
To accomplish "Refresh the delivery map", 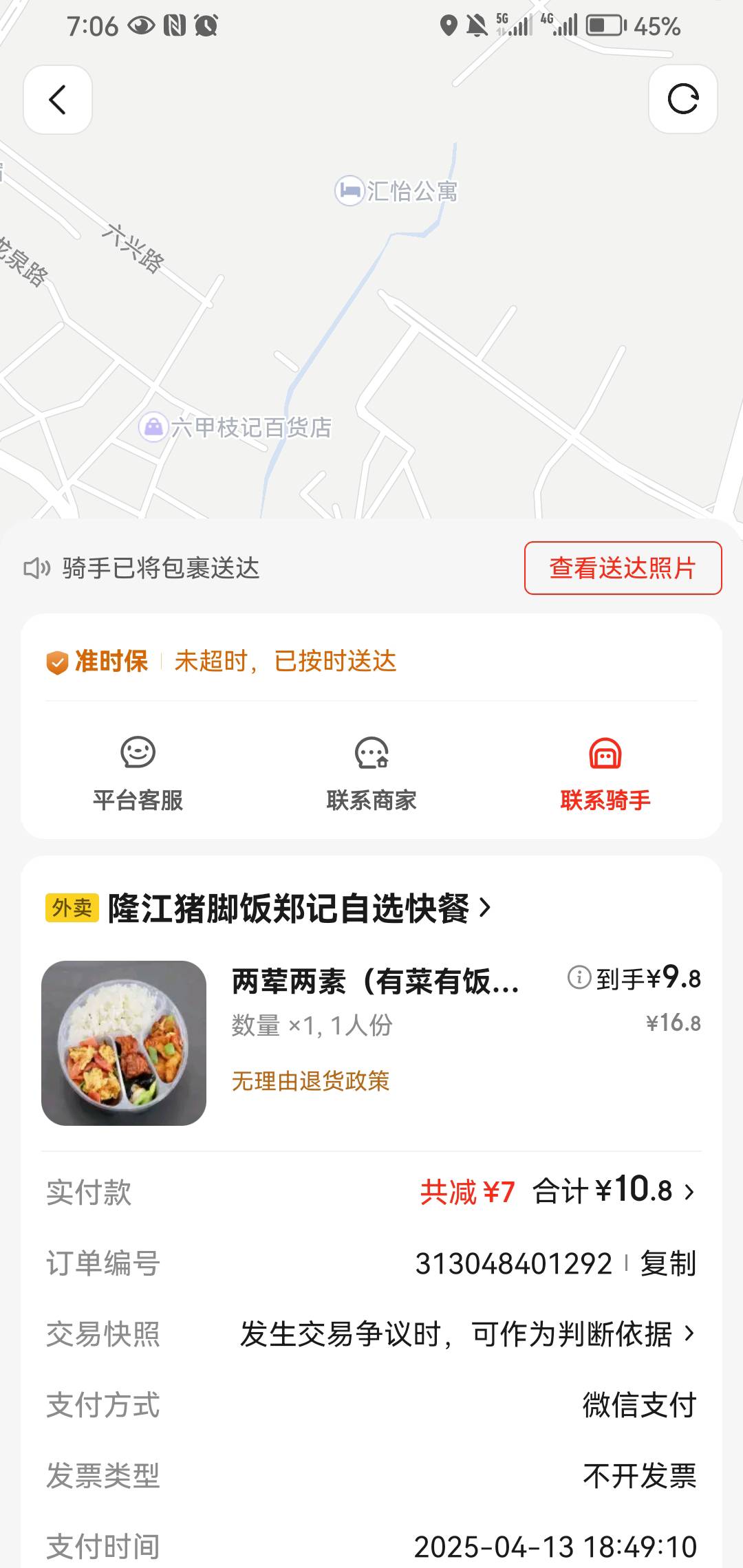I will (683, 100).
